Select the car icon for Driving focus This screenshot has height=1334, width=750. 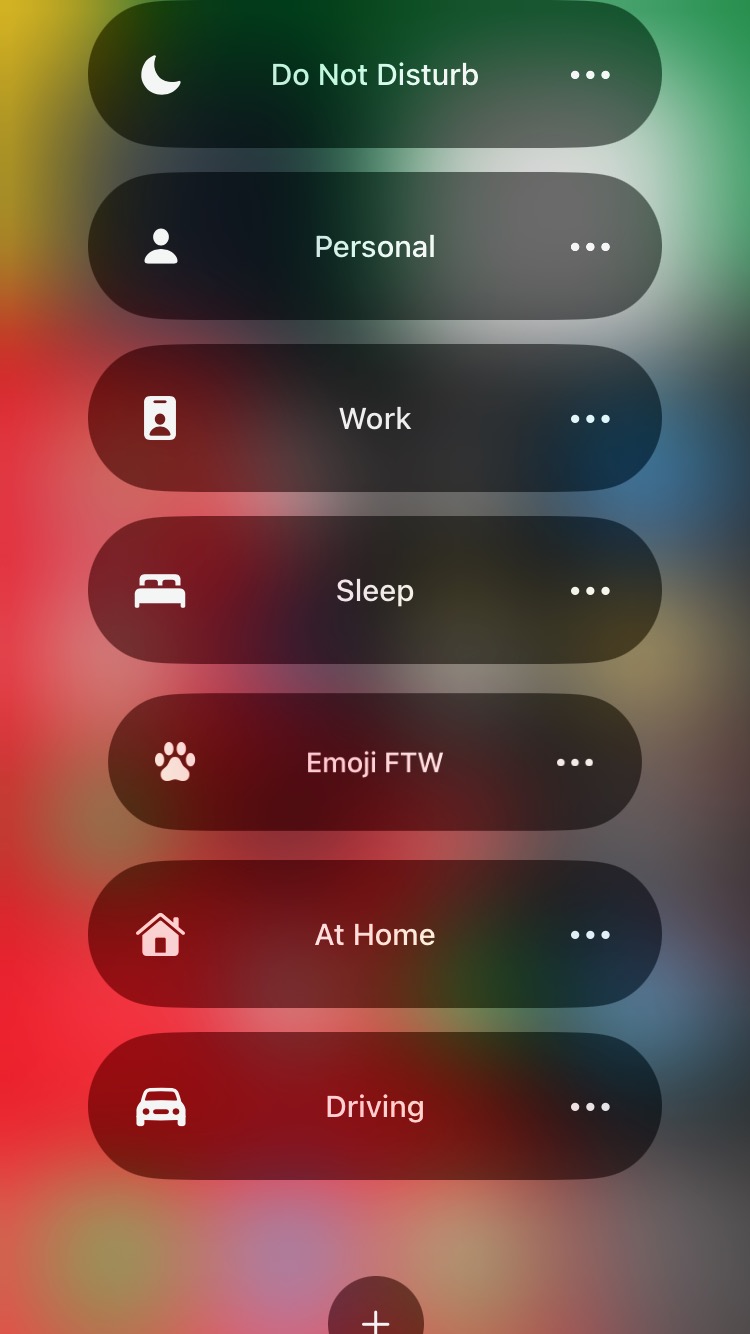click(160, 1106)
